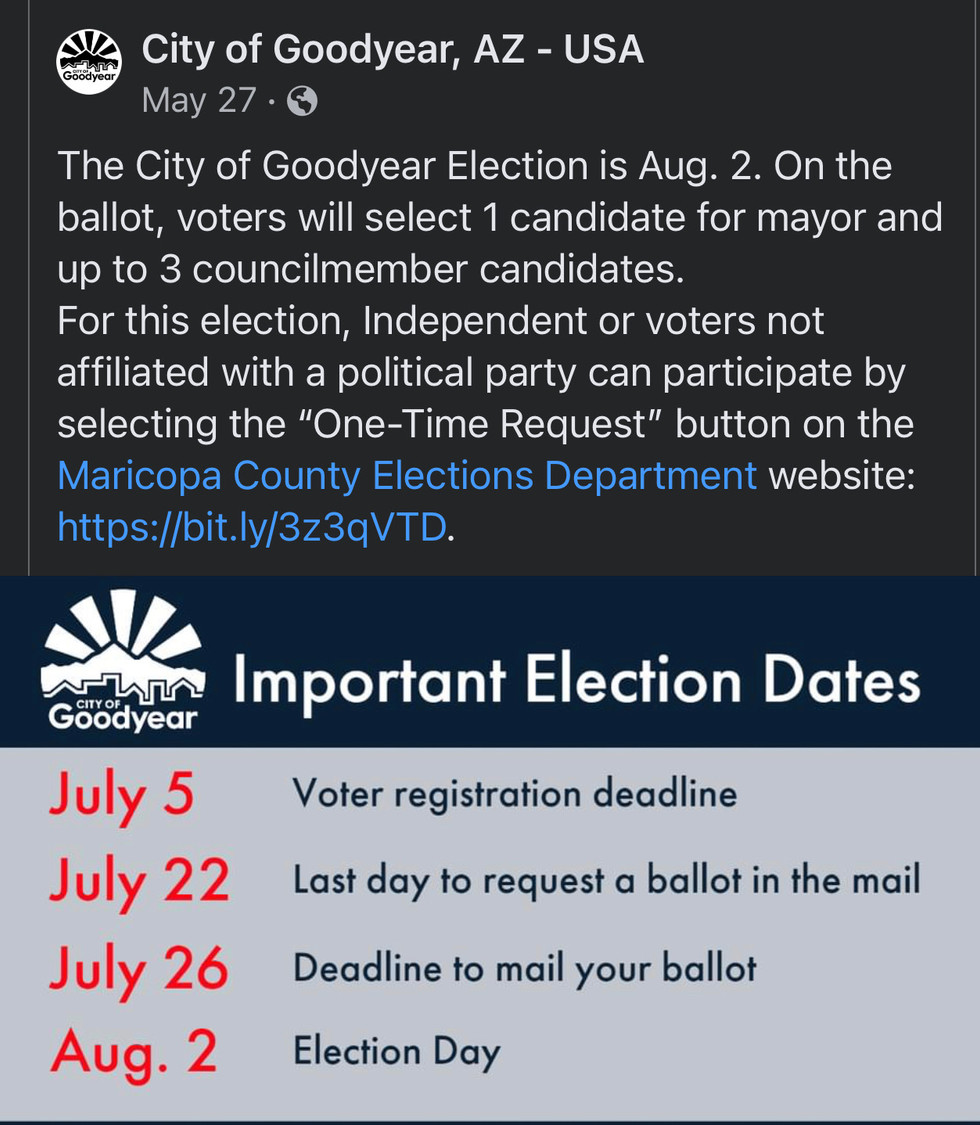Tap the May 27 post timestamp
This screenshot has height=1125, width=980.
click(198, 100)
